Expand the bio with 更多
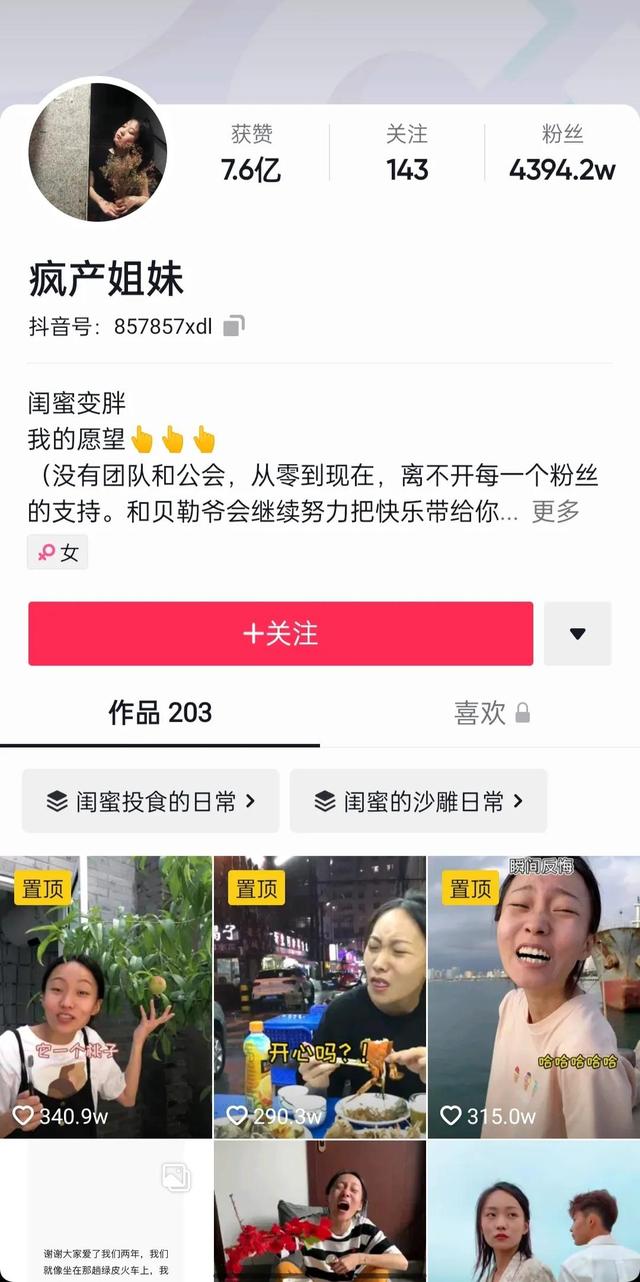Image resolution: width=640 pixels, height=1282 pixels. [555, 511]
